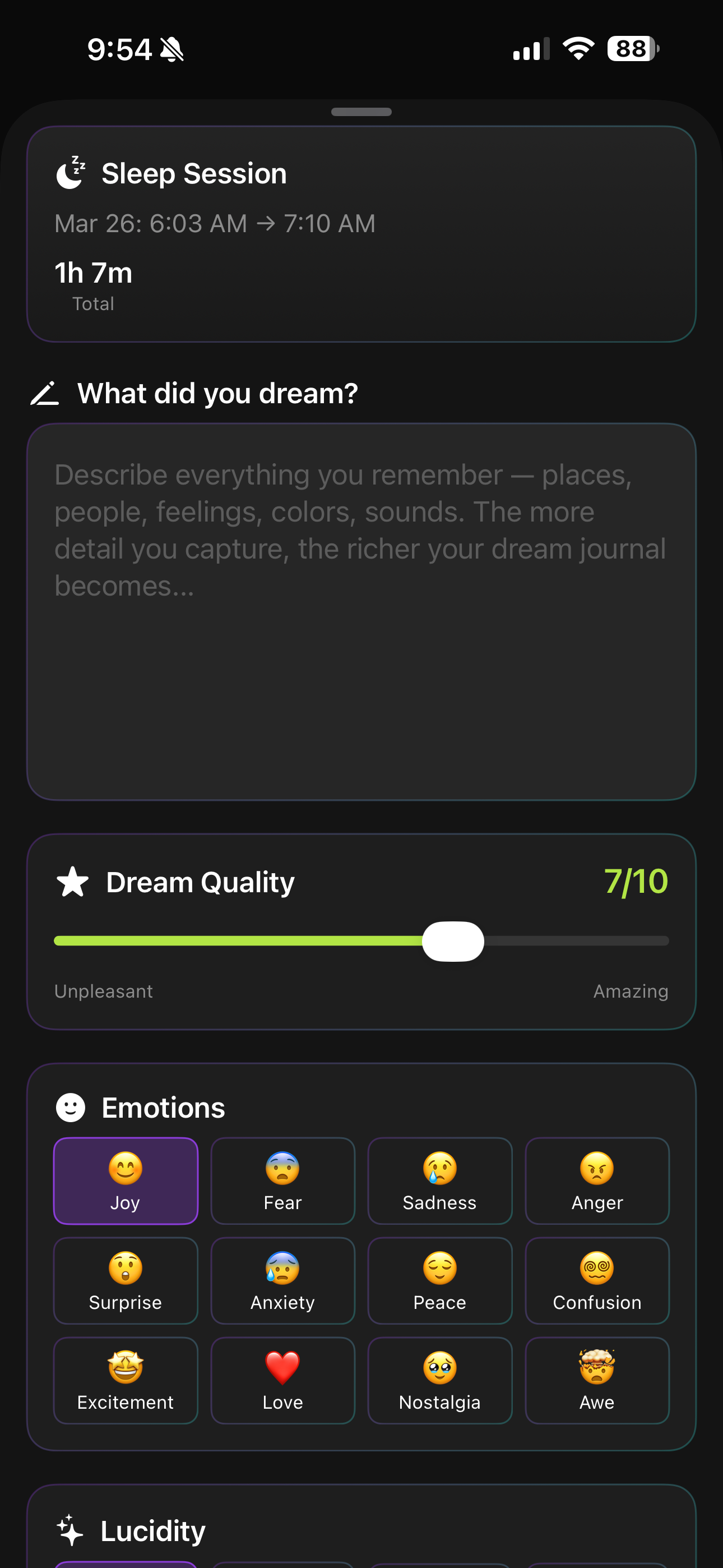Select the Awe emotion
The height and width of the screenshot is (1568, 723).
point(597,1381)
